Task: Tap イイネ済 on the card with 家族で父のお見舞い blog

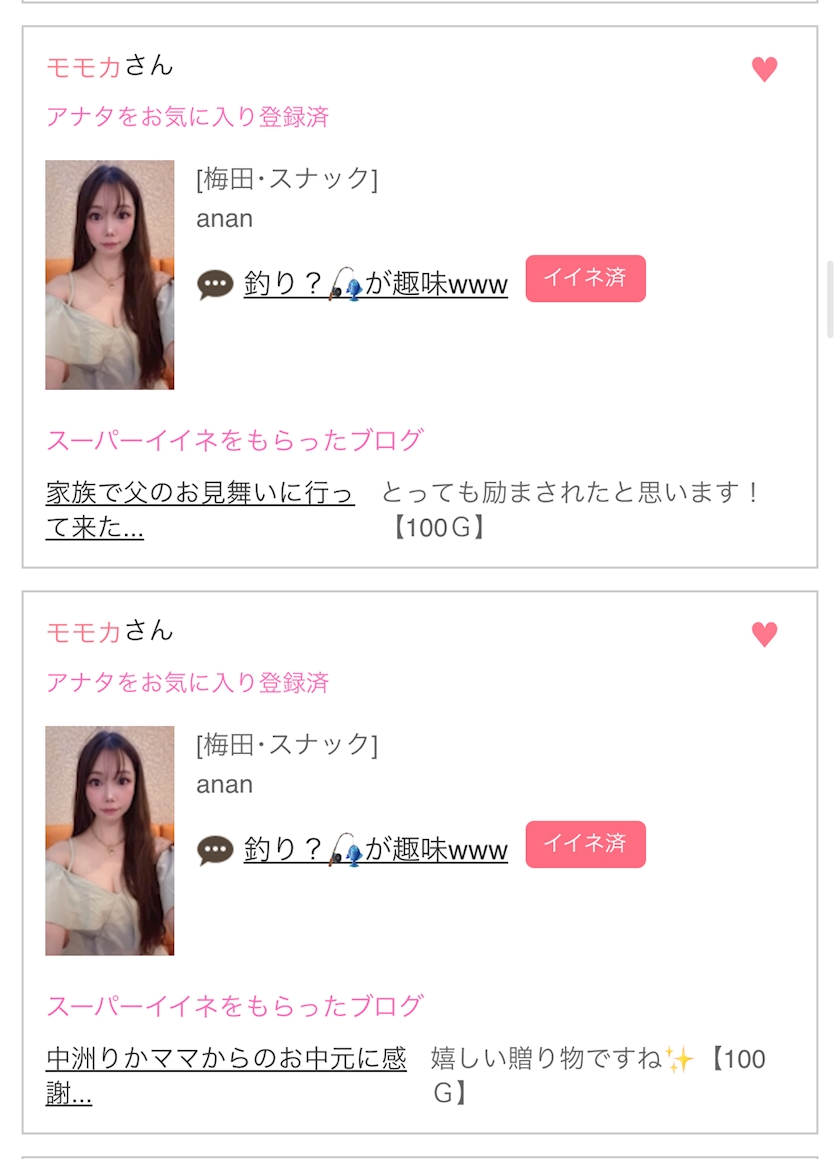Action: 585,278
